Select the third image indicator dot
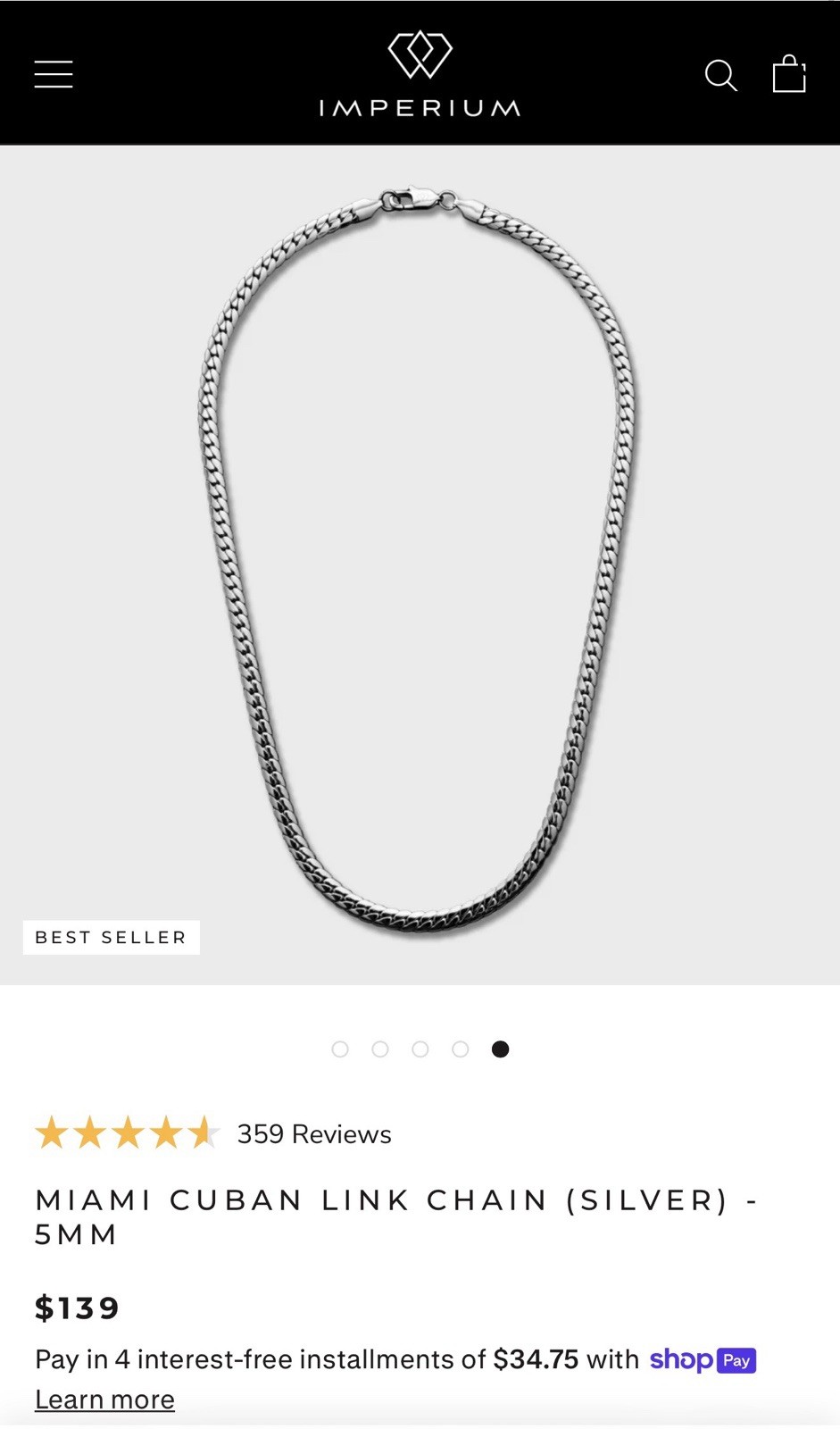This screenshot has height=1429, width=840. pyautogui.click(x=420, y=1049)
